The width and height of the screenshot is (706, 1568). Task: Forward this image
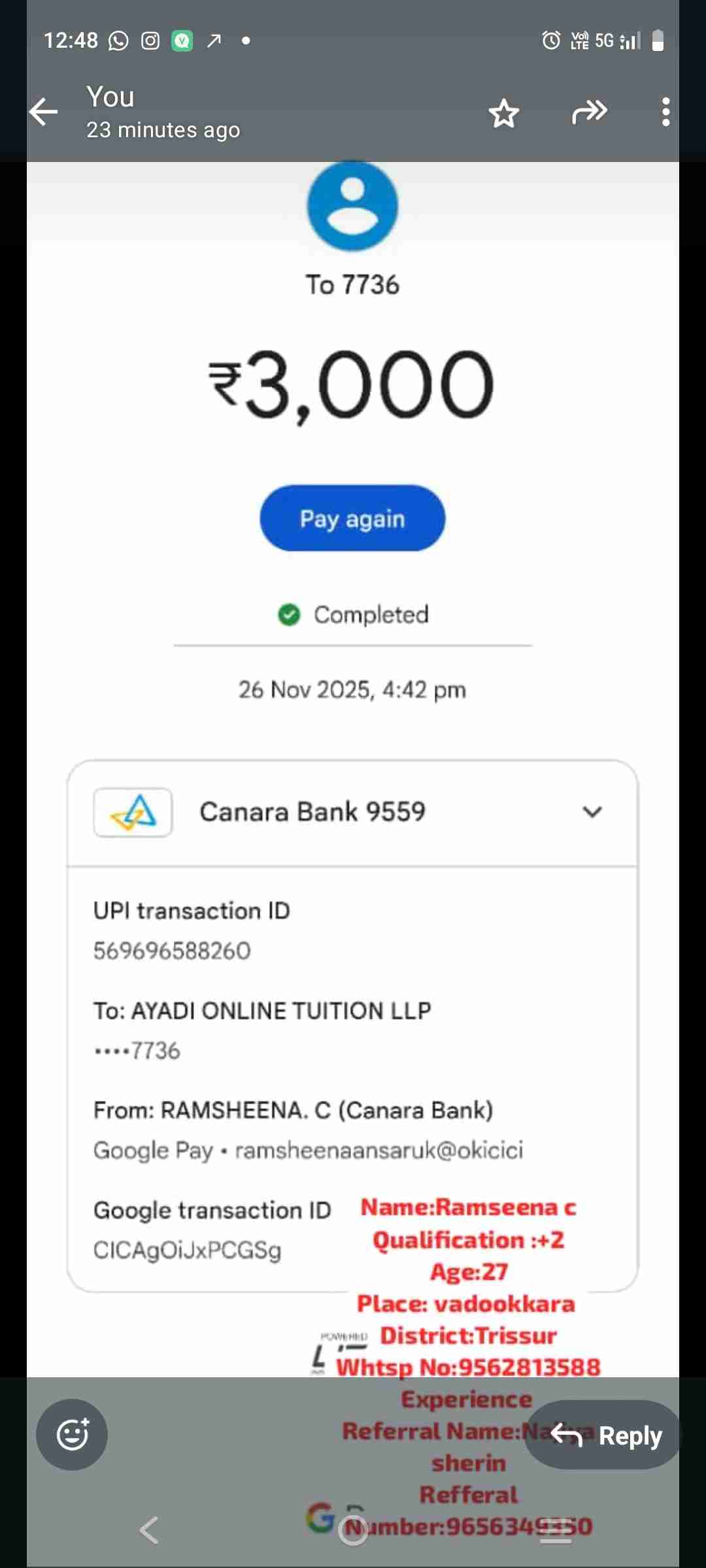[589, 112]
